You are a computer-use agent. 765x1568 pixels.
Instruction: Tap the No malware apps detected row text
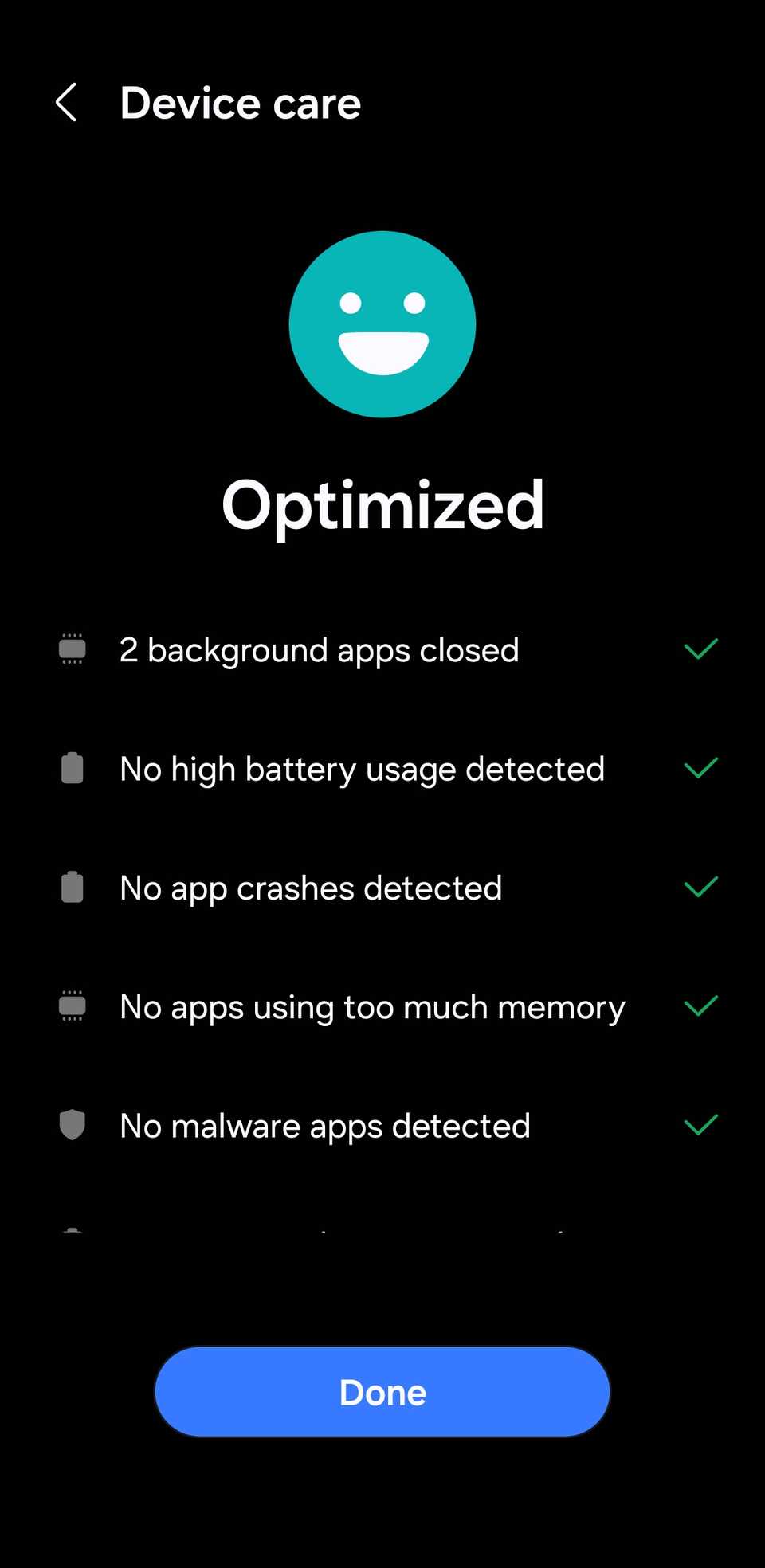tap(325, 1125)
